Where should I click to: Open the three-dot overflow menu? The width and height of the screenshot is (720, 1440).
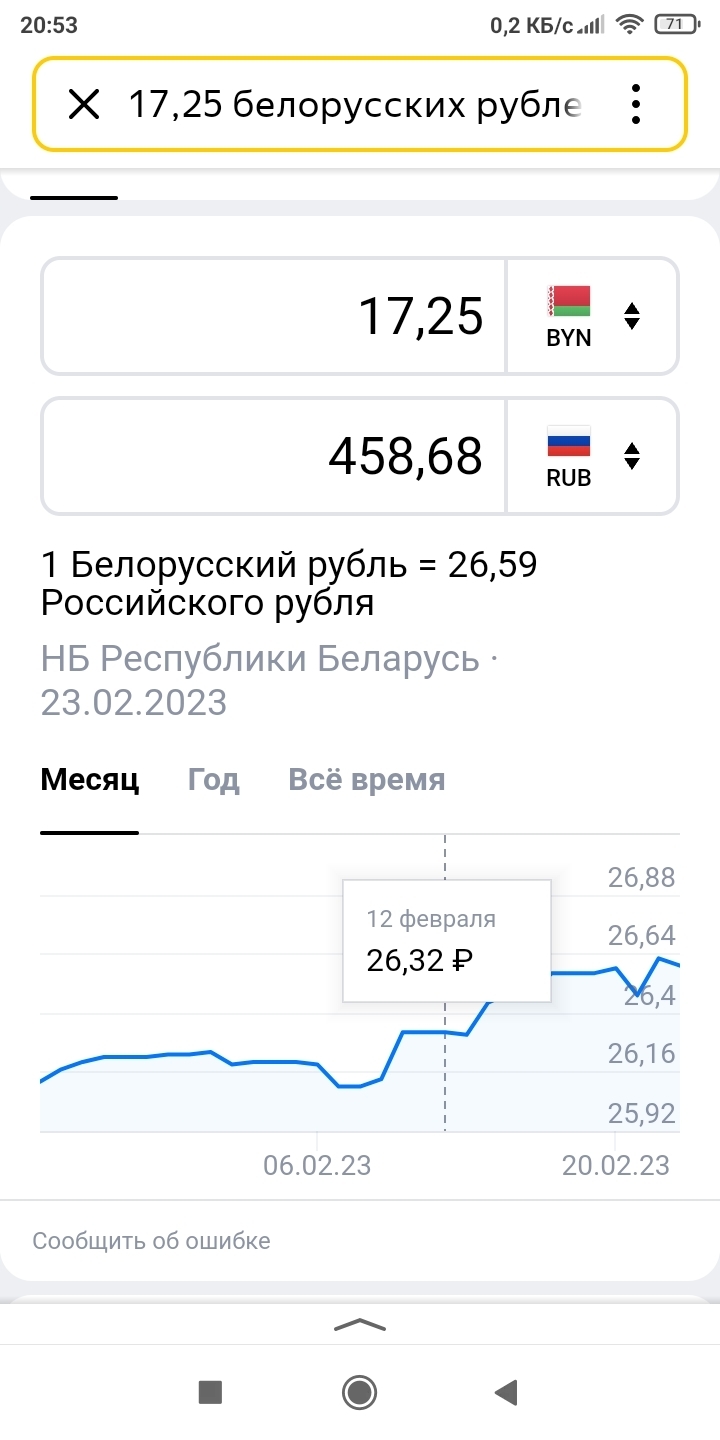(636, 104)
